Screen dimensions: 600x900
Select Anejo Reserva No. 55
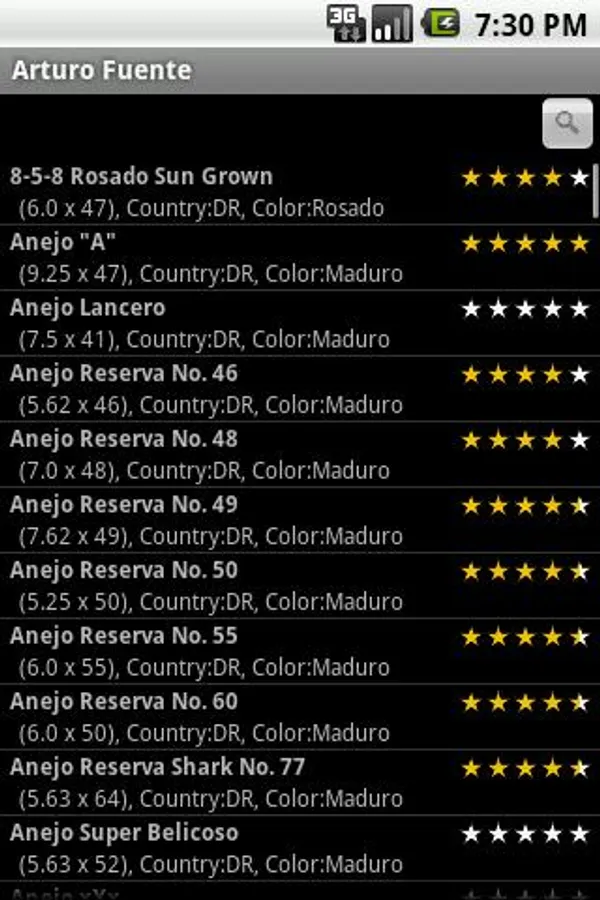point(230,651)
